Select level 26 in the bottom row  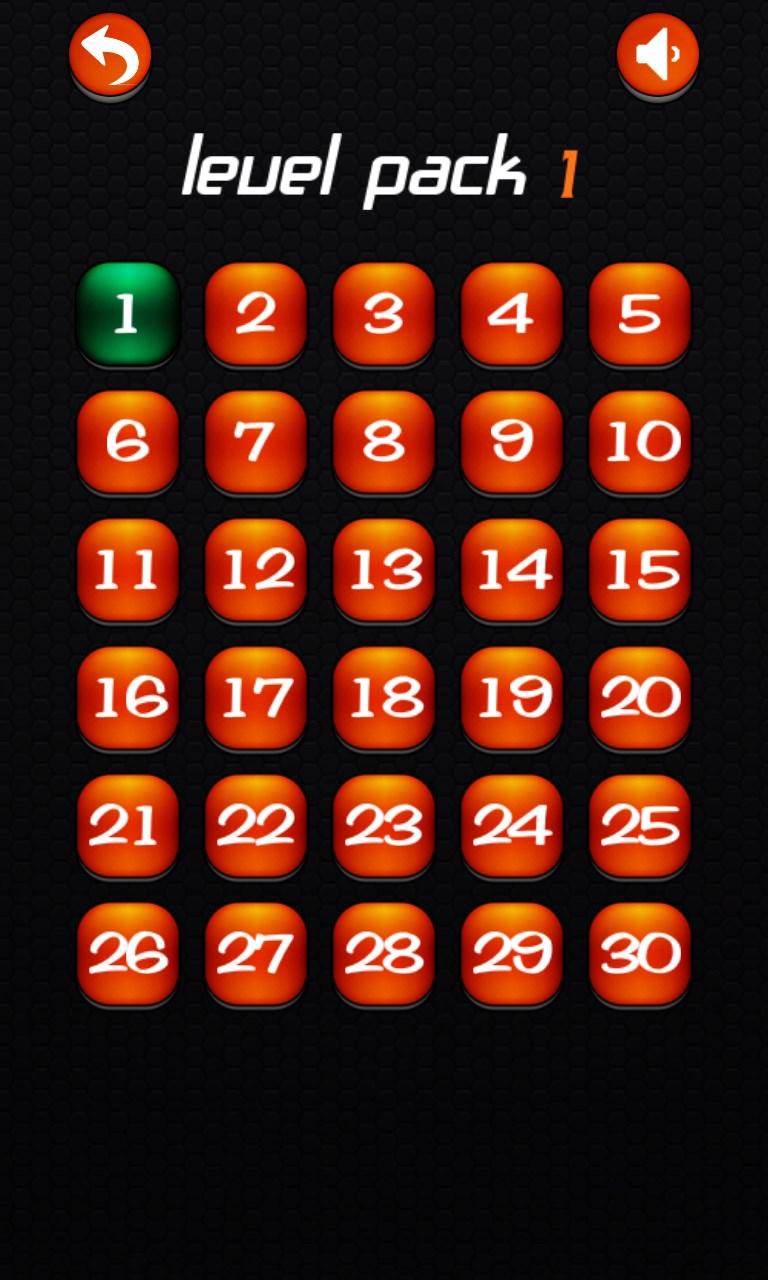click(127, 955)
